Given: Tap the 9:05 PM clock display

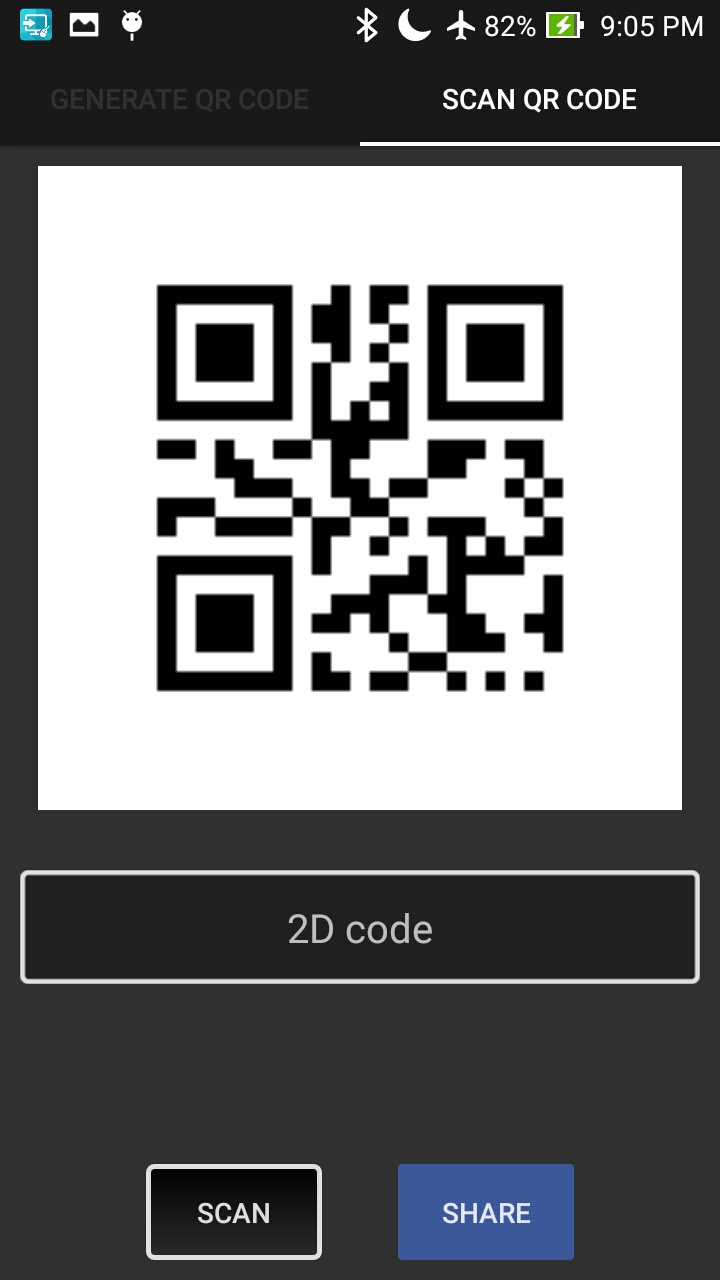Looking at the screenshot, I should tap(650, 25).
